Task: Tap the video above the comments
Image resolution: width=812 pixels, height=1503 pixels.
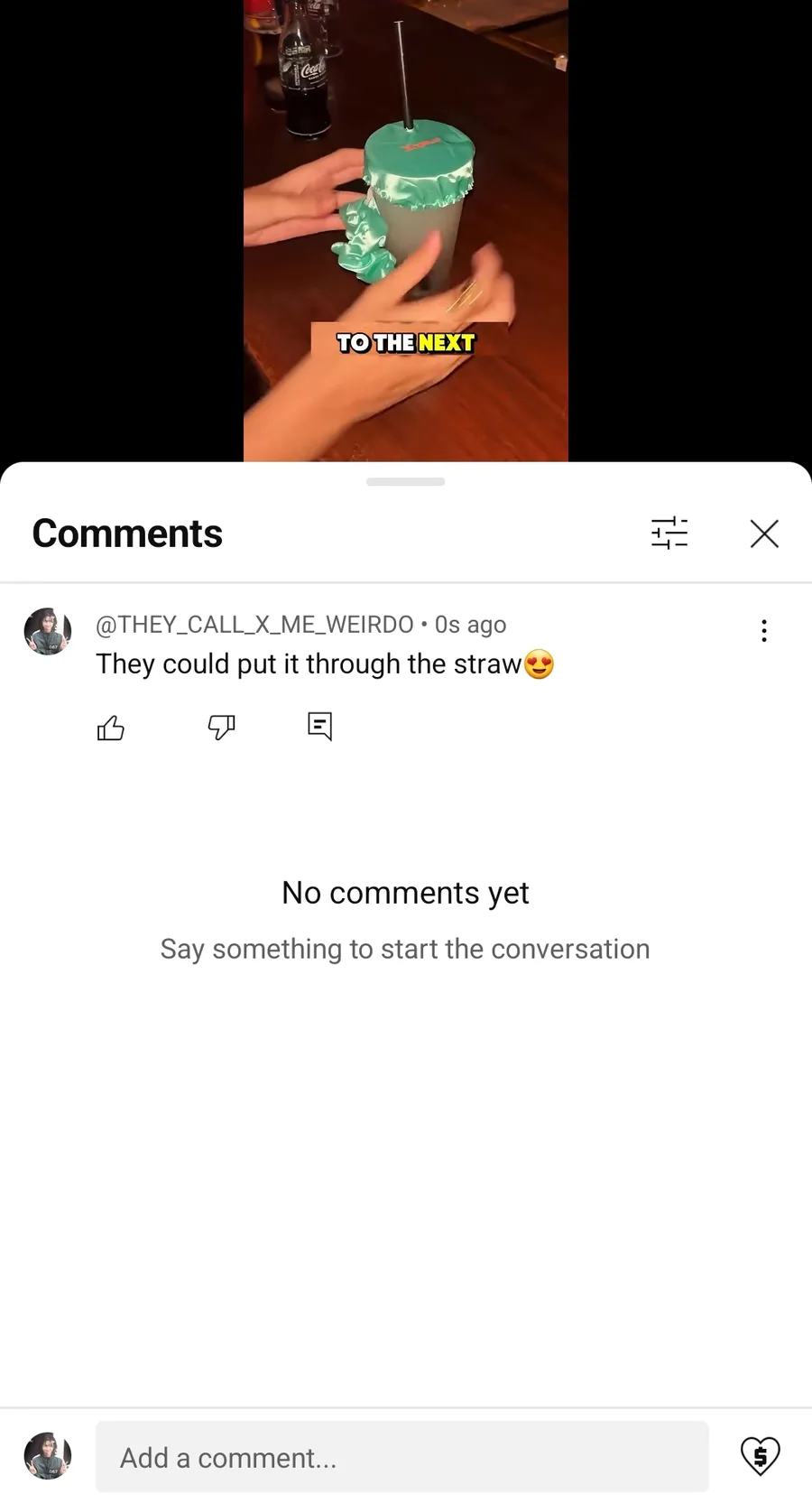Action: pyautogui.click(x=406, y=230)
